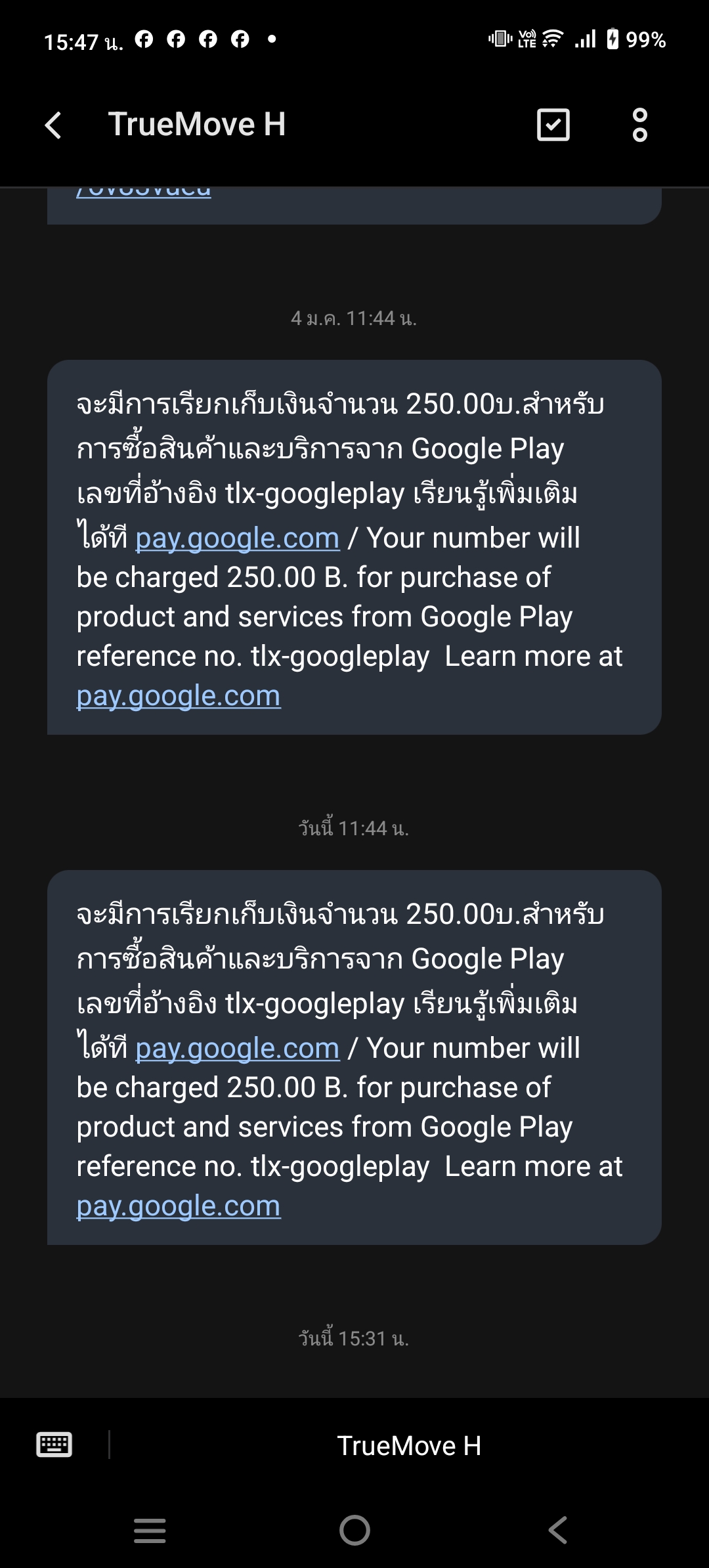This screenshot has height=1568, width=709.
Task: Go back from the TrueMove H conversation
Action: point(54,125)
